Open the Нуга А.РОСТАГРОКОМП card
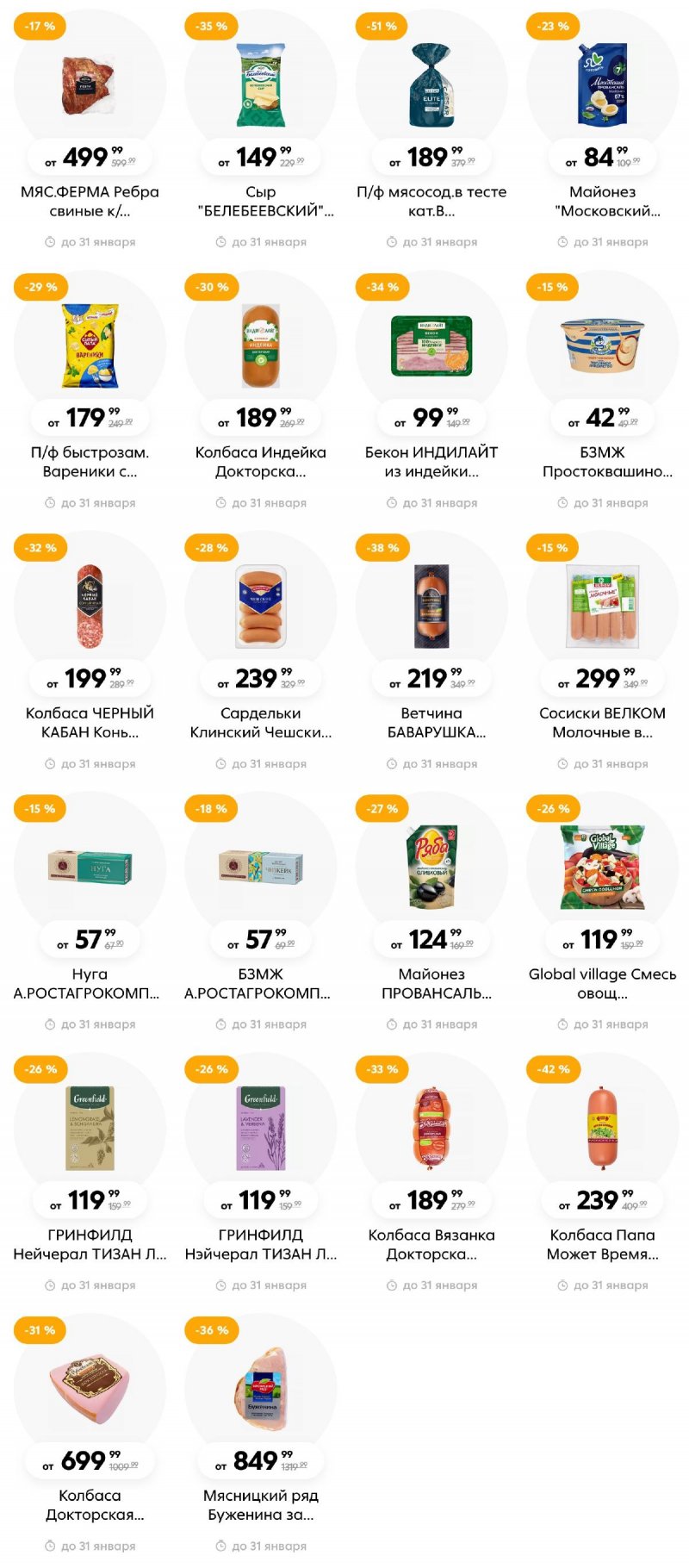The height and width of the screenshot is (1568, 689). pyautogui.click(x=90, y=868)
